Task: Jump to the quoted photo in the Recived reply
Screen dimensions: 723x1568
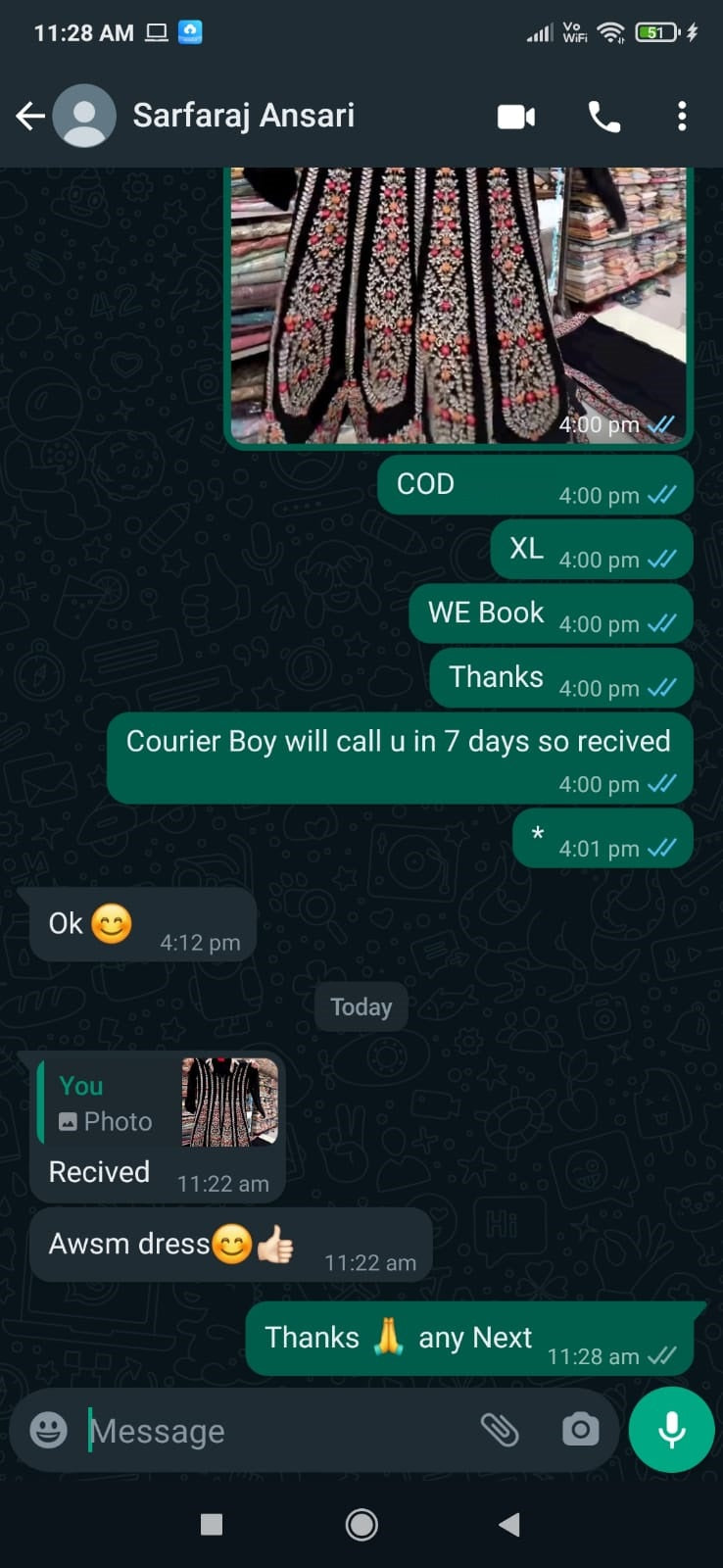Action: tap(157, 1102)
